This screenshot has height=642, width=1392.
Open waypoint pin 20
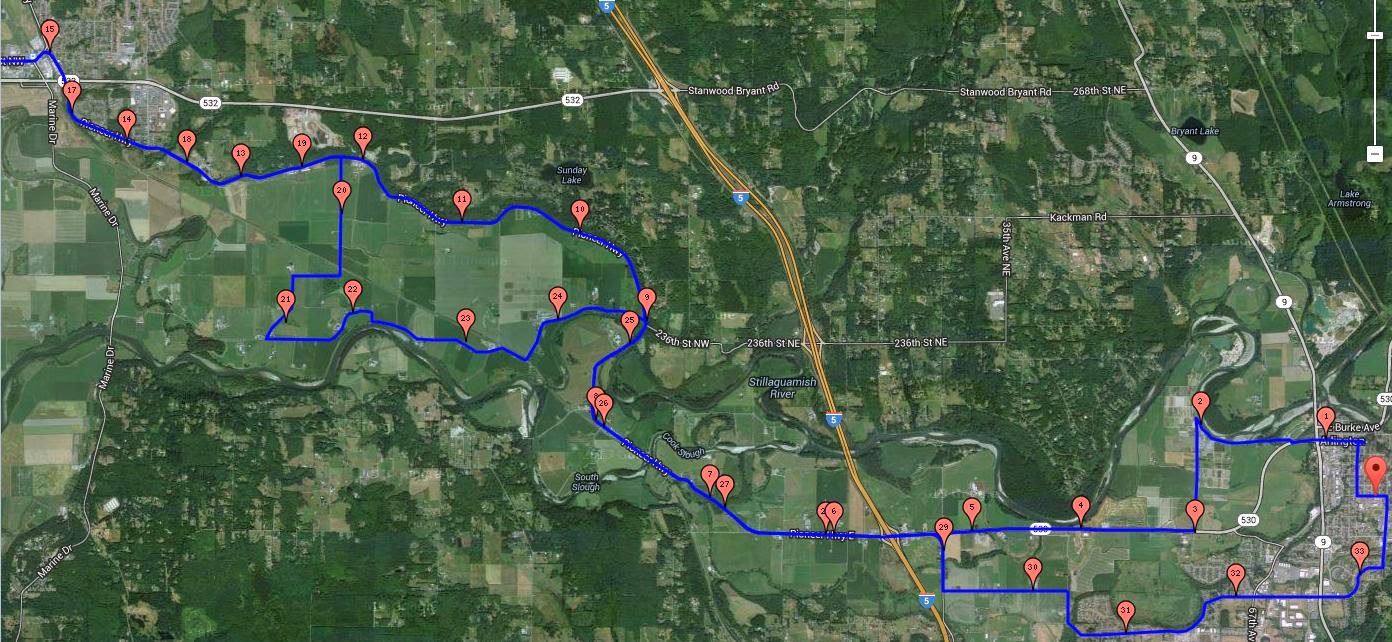pyautogui.click(x=341, y=192)
